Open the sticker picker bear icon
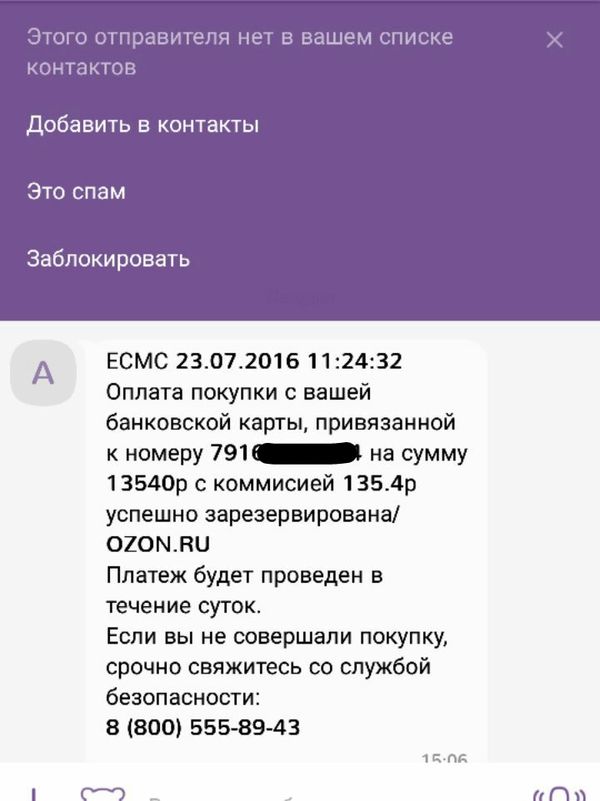This screenshot has height=801, width=600. pos(104,794)
